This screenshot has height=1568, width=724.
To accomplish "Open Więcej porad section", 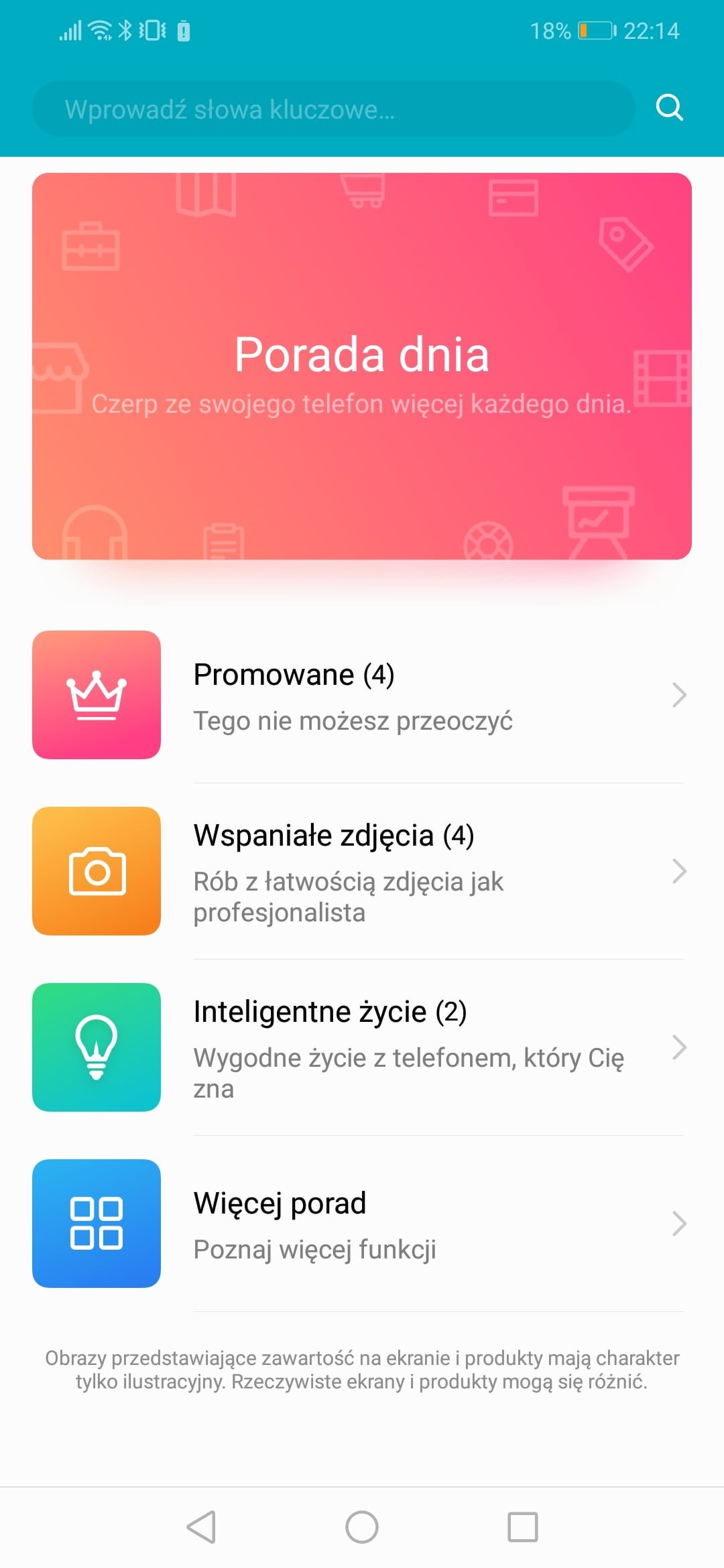I will pyautogui.click(x=362, y=1224).
